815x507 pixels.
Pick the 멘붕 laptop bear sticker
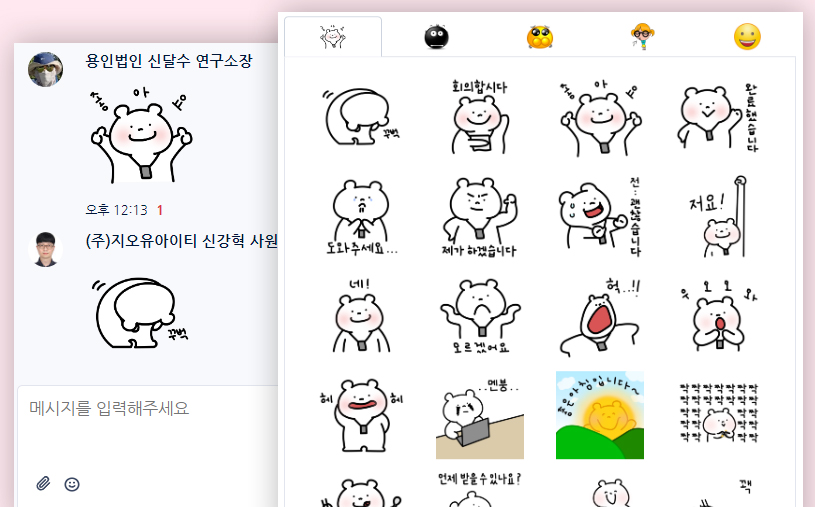tap(480, 415)
